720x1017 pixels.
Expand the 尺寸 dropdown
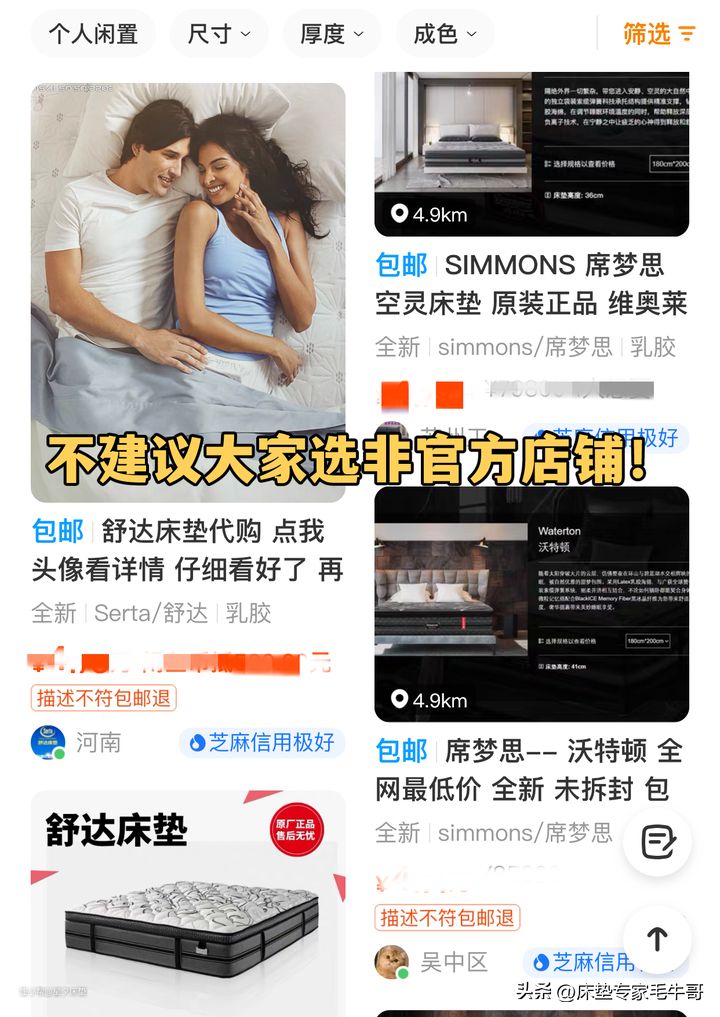click(219, 34)
